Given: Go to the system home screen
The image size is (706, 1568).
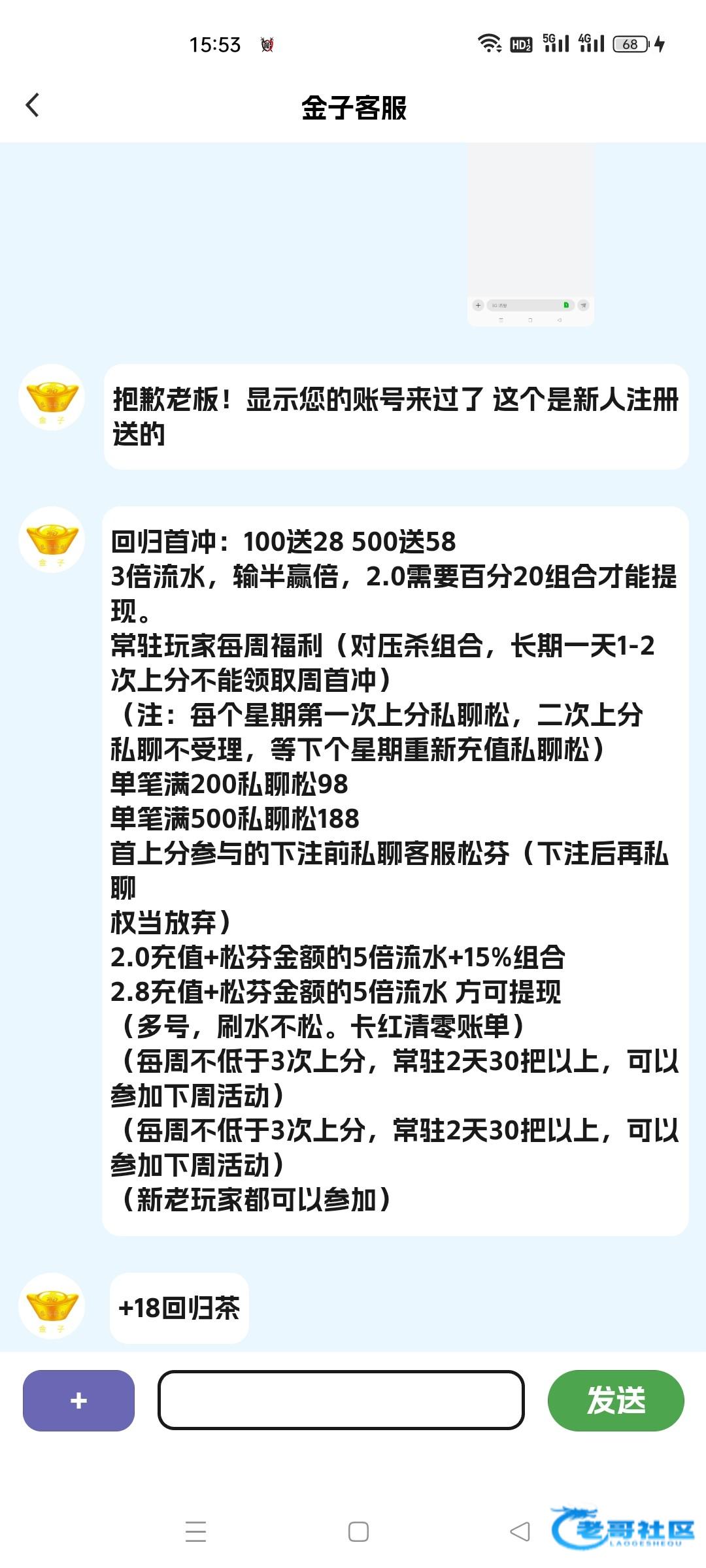Looking at the screenshot, I should (358, 1531).
